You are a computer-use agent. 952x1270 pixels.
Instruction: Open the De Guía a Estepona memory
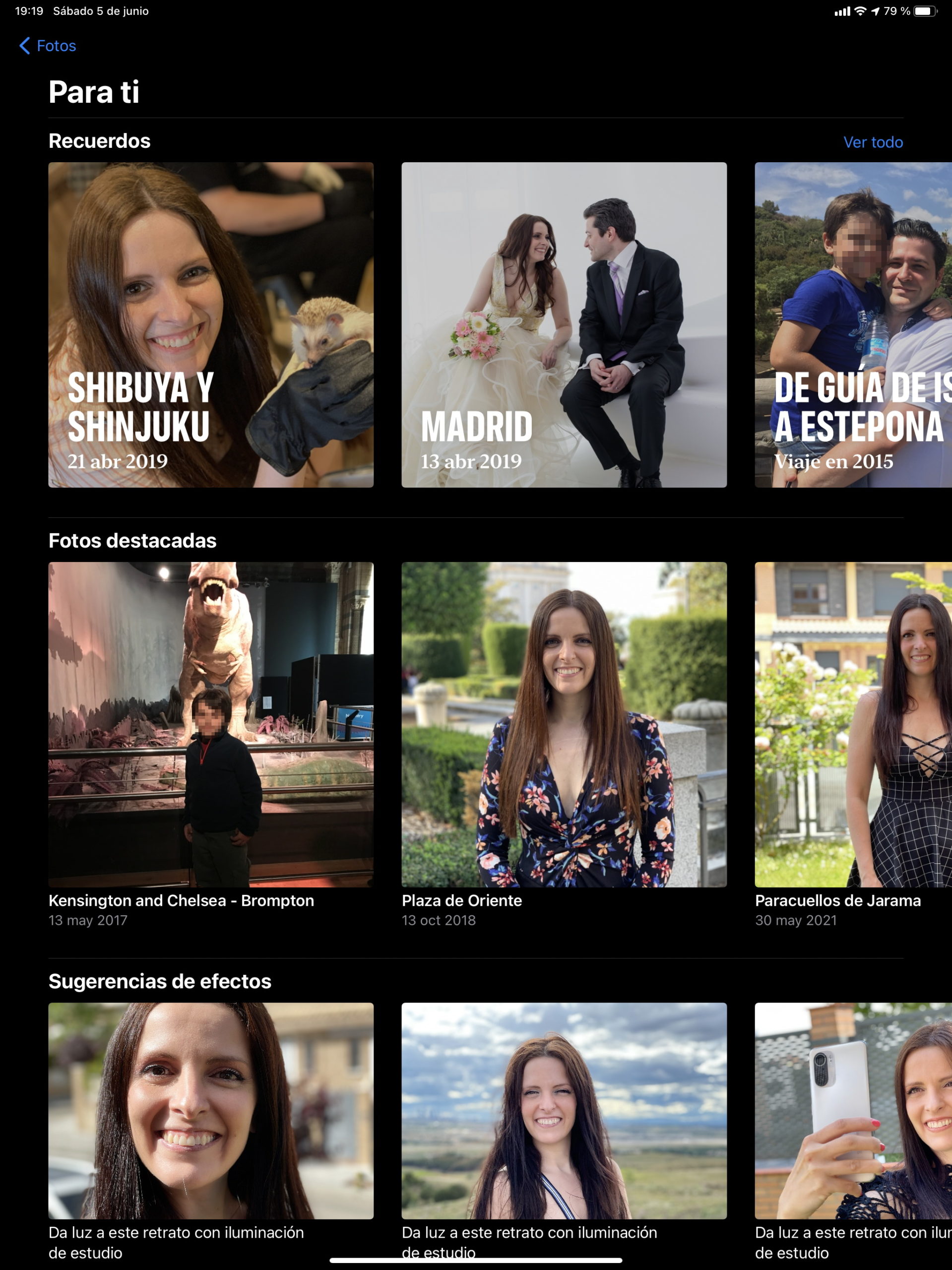853,325
